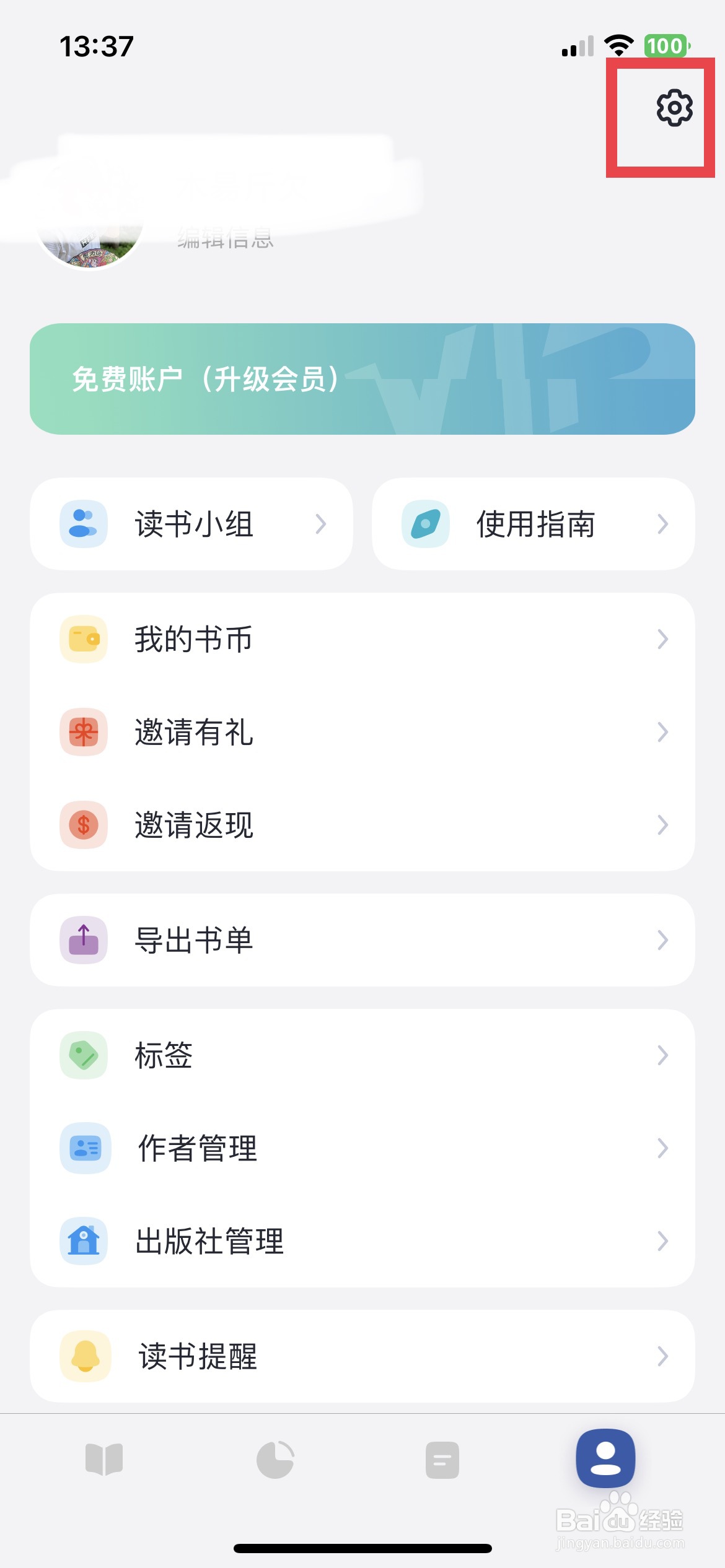Open 出版社管理

tap(362, 1241)
